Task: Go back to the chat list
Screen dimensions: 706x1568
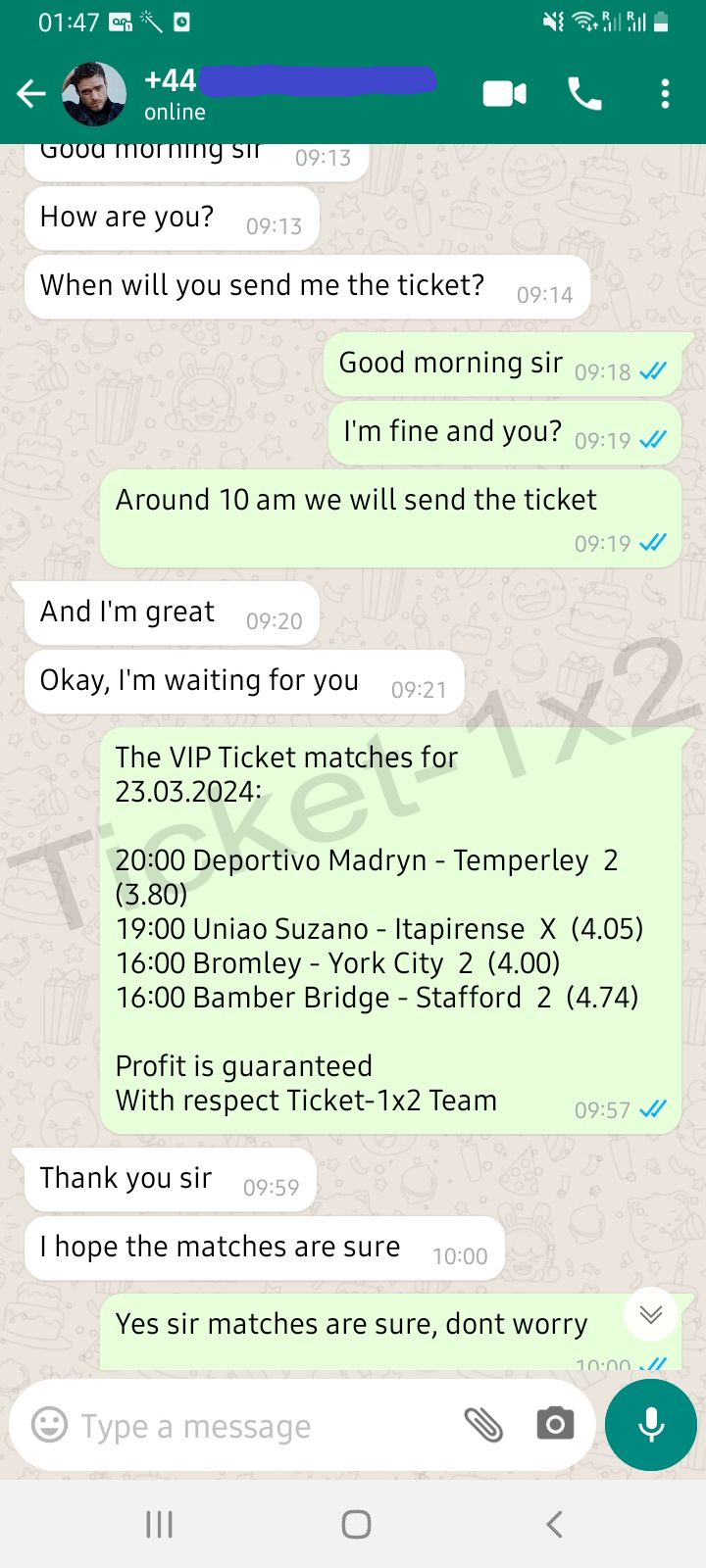Action: [31, 94]
